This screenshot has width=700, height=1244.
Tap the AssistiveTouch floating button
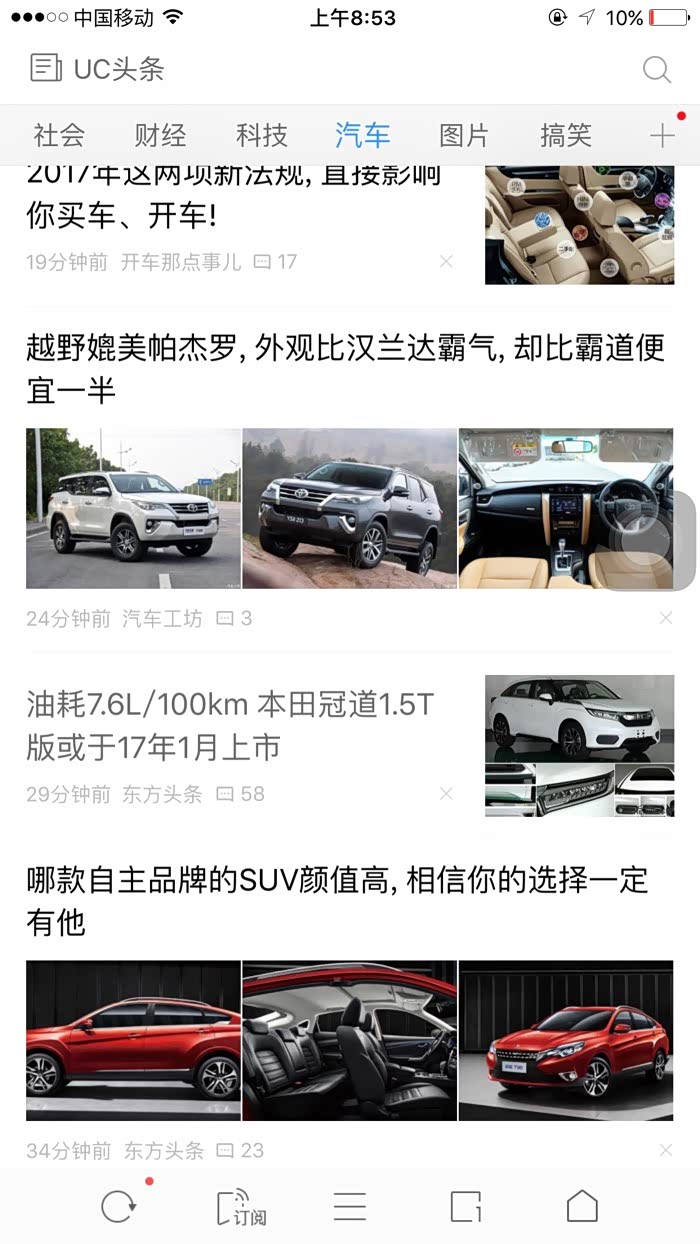tap(653, 541)
